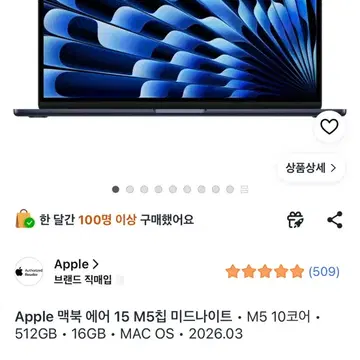Open the MacBook Air product image

(180, 58)
